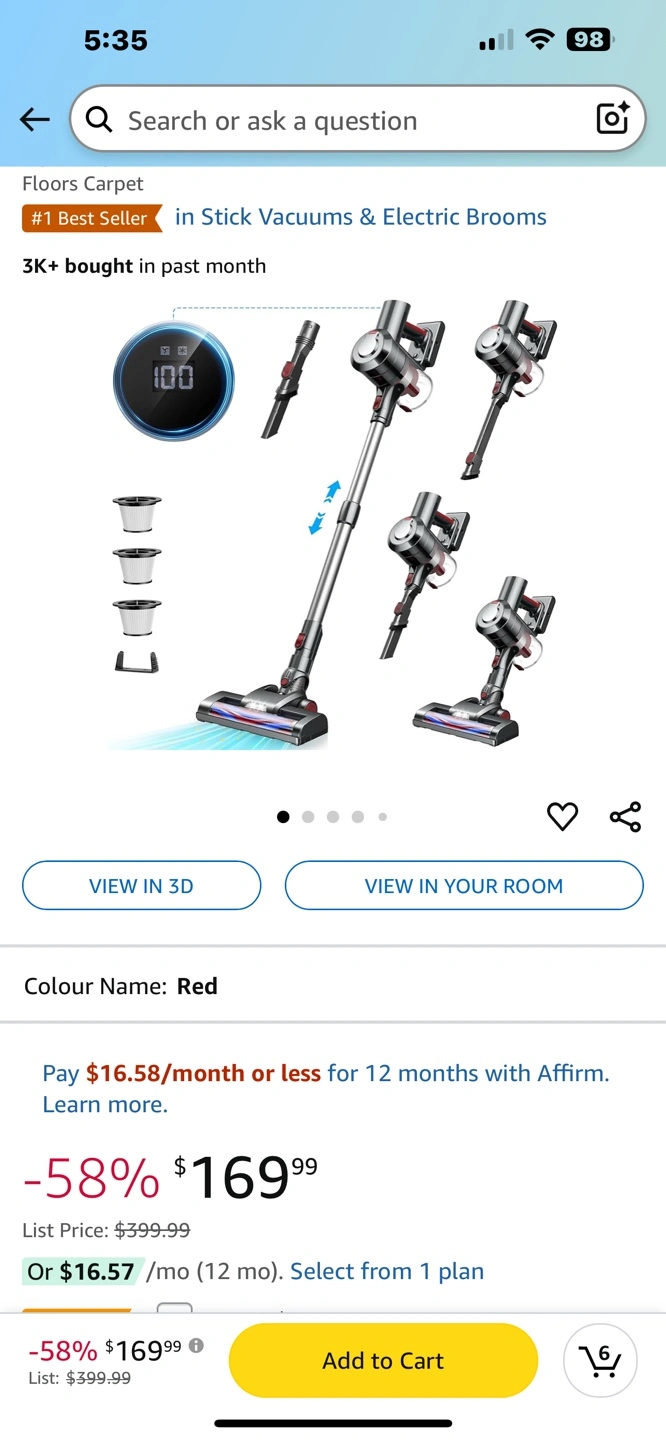Open Stick Vacuums & Electric Brooms category link
666x1440 pixels.
click(x=360, y=217)
